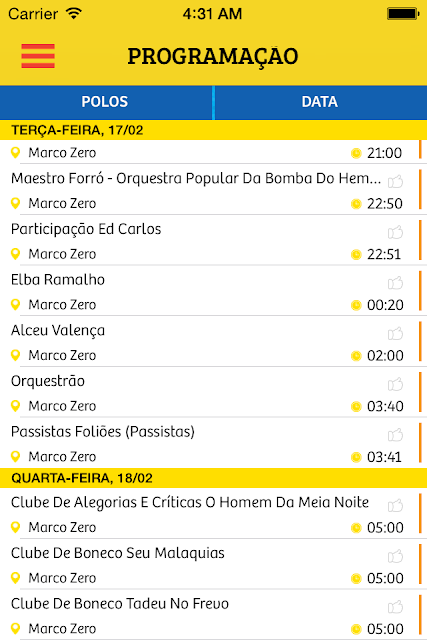The height and width of the screenshot is (640, 427).
Task: Like Participação Ed Carlos
Action: click(395, 232)
